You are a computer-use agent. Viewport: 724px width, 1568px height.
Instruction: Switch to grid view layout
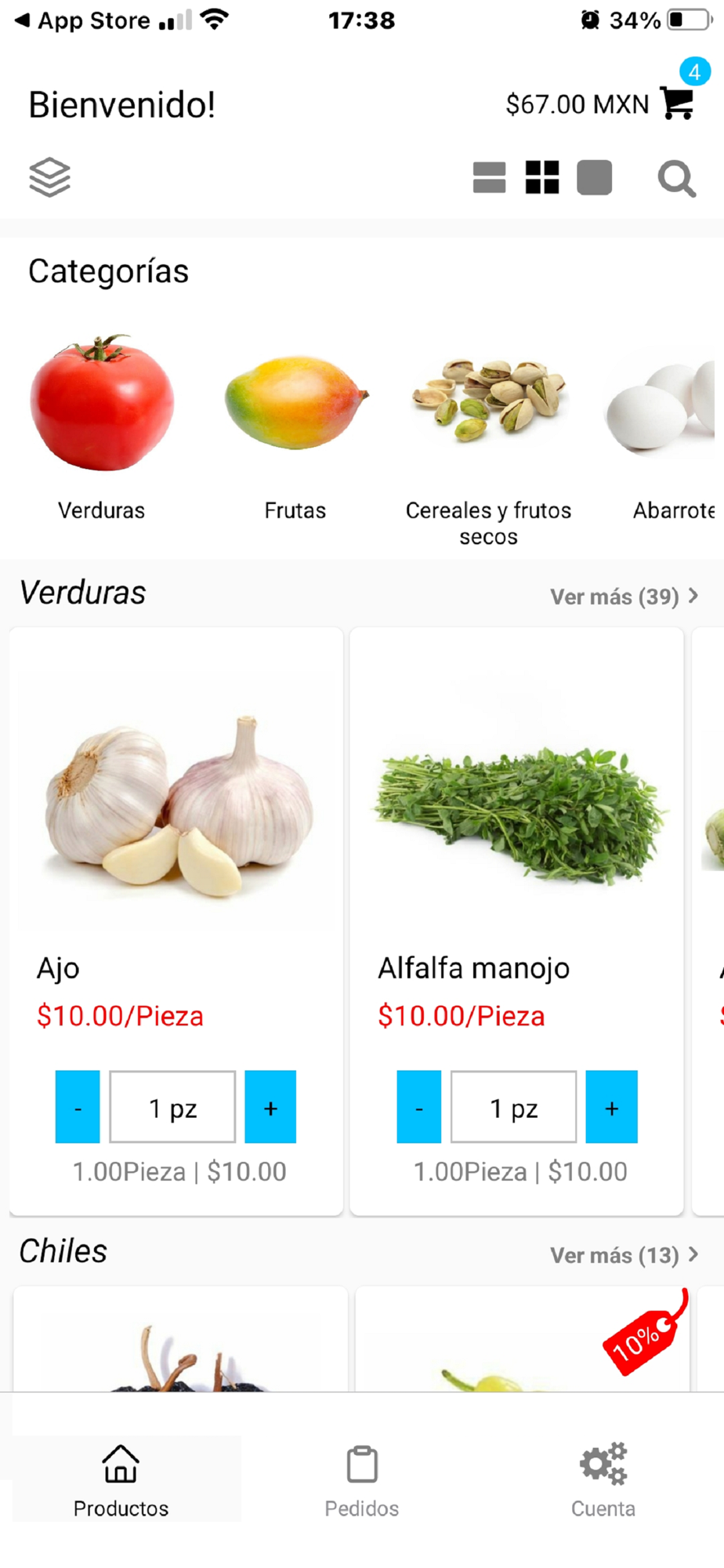pos(541,177)
